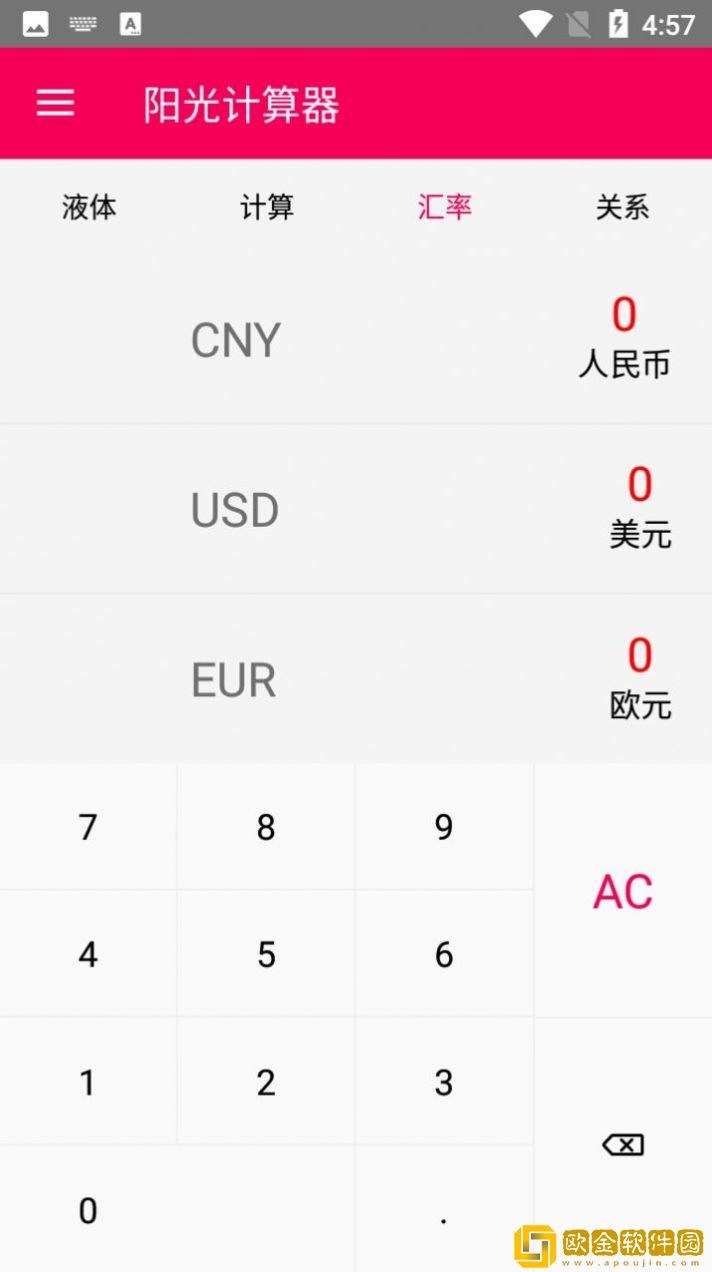Tap the number 3 key

(x=444, y=1082)
